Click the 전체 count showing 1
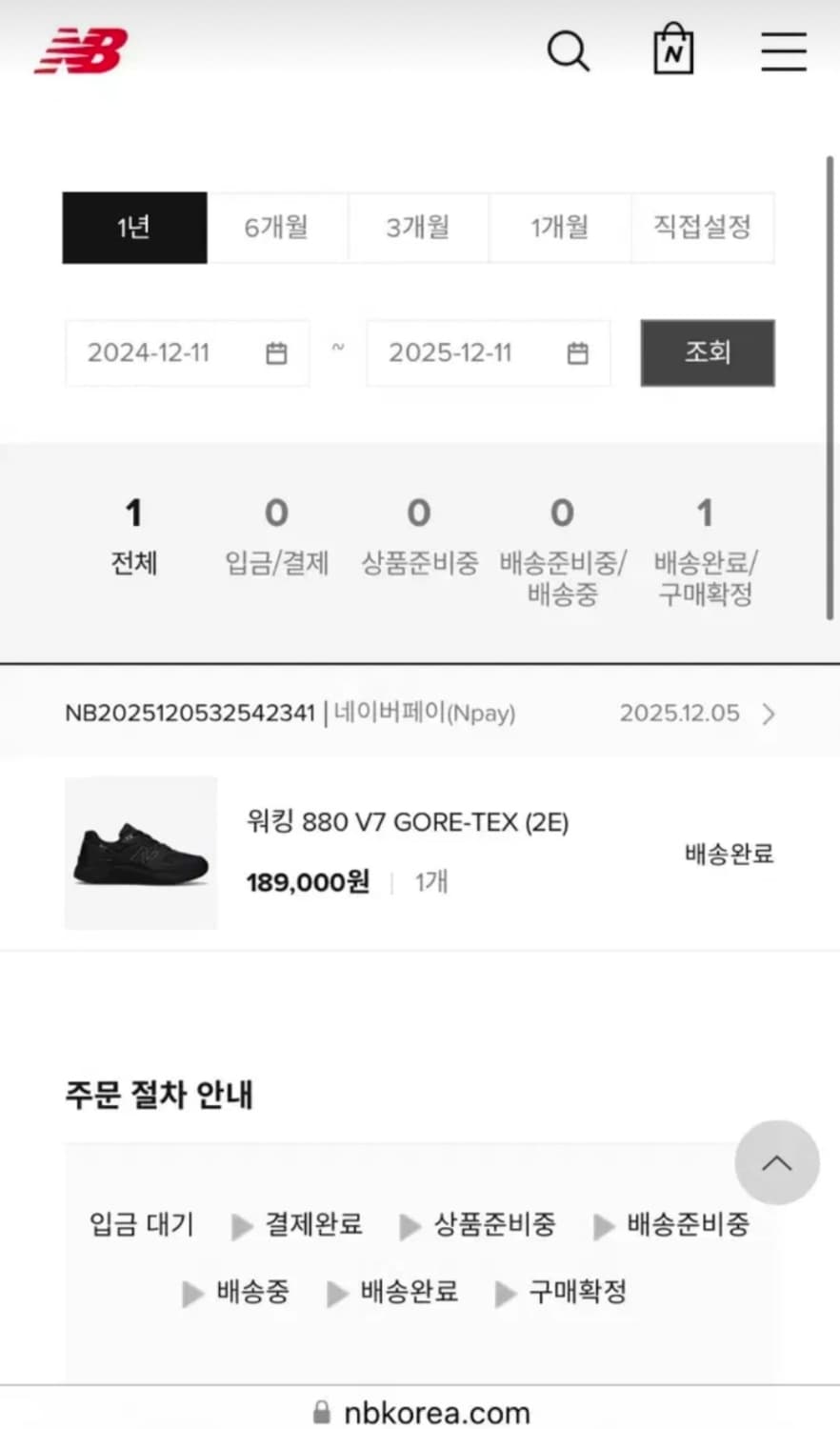This screenshot has height=1429, width=840. (x=133, y=533)
